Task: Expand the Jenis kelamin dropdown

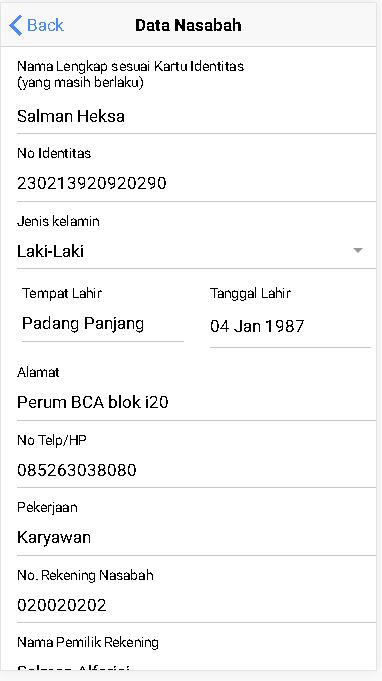Action: [x=196, y=251]
